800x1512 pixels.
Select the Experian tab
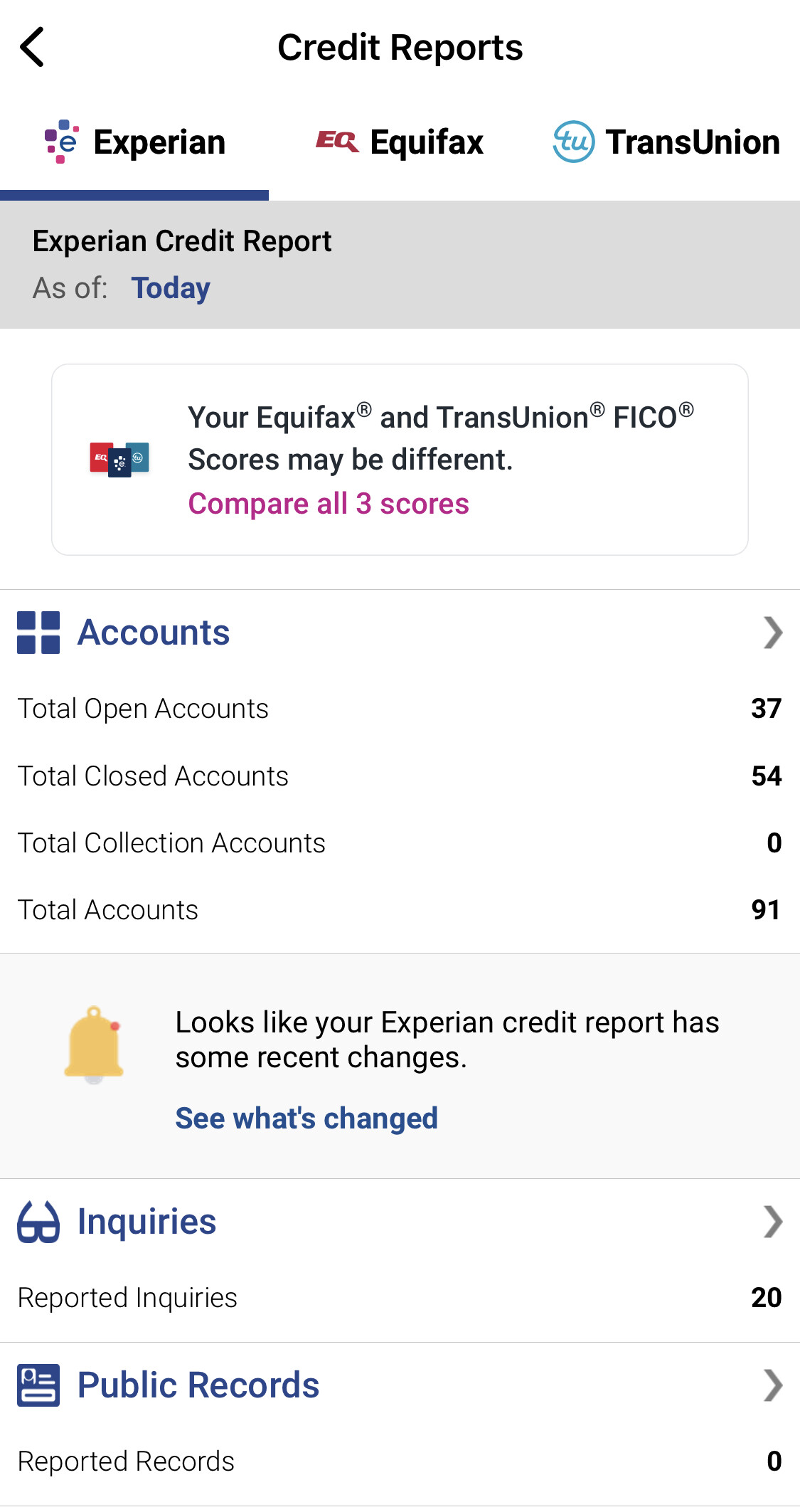tap(134, 142)
